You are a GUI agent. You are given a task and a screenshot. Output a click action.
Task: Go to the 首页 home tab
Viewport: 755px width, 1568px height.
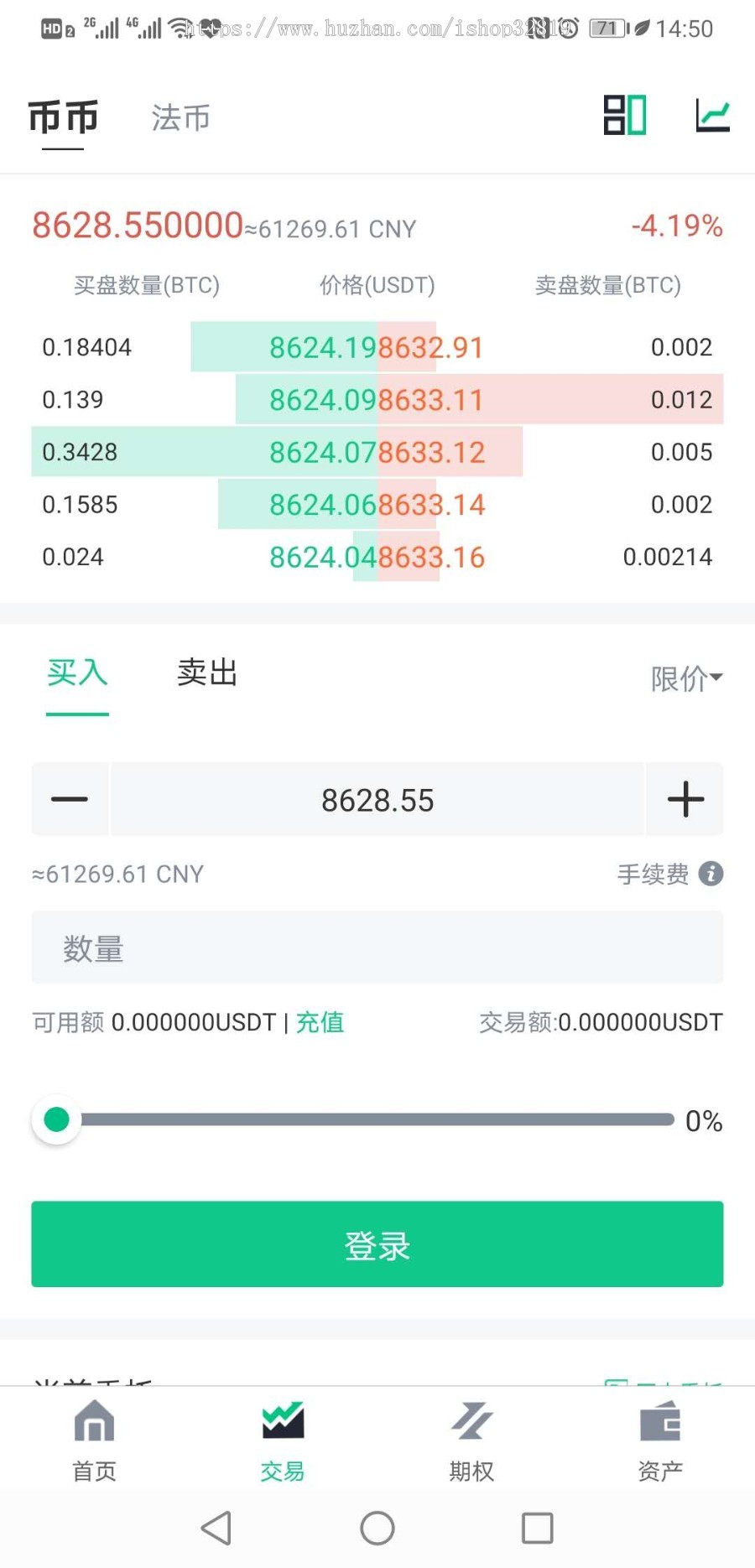tap(94, 1440)
